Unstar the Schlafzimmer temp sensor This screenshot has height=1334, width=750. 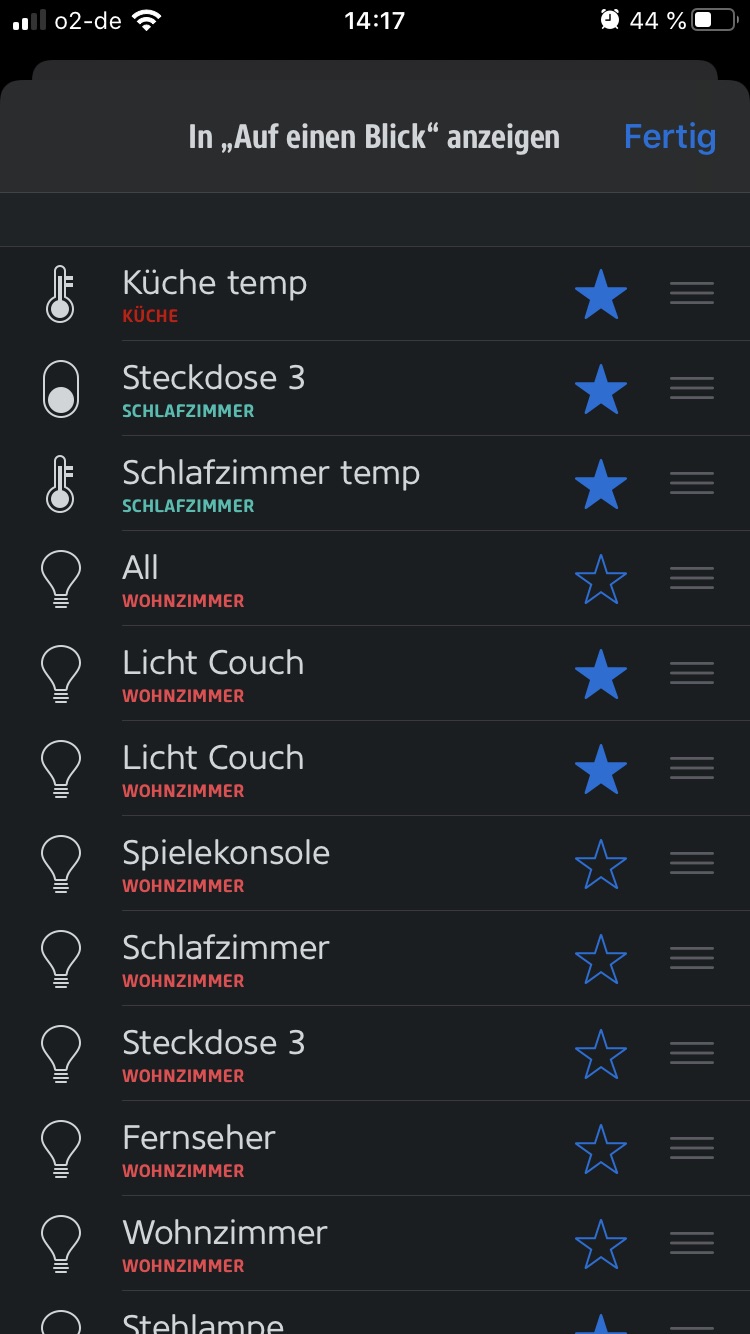[x=601, y=484]
